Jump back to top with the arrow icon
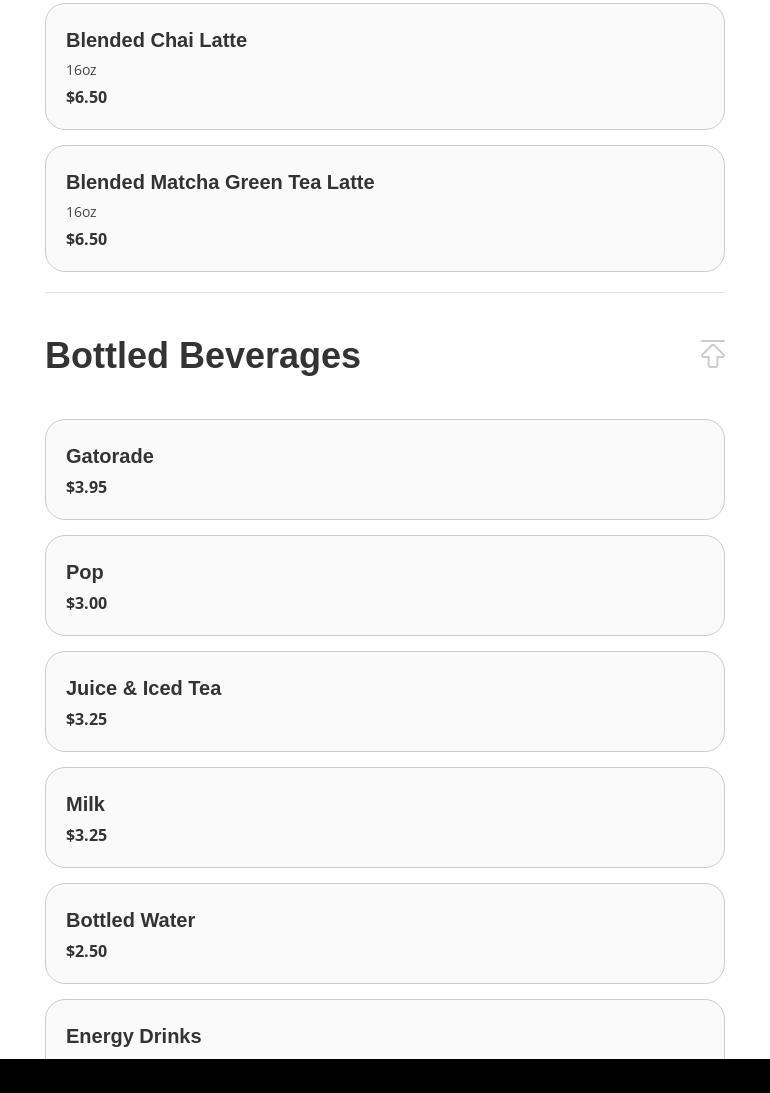770x1093 pixels. [x=712, y=354]
